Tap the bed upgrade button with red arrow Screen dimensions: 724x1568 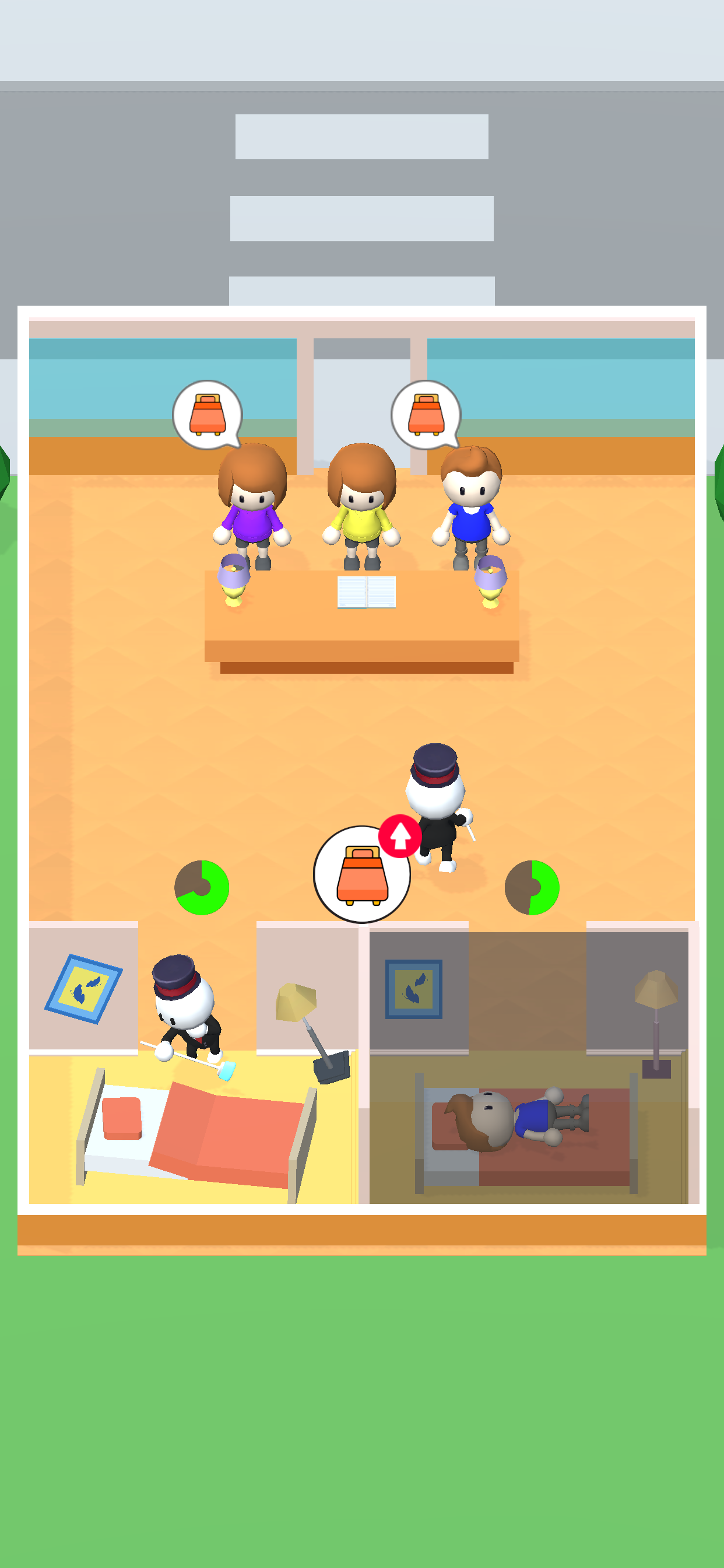pyautogui.click(x=363, y=874)
